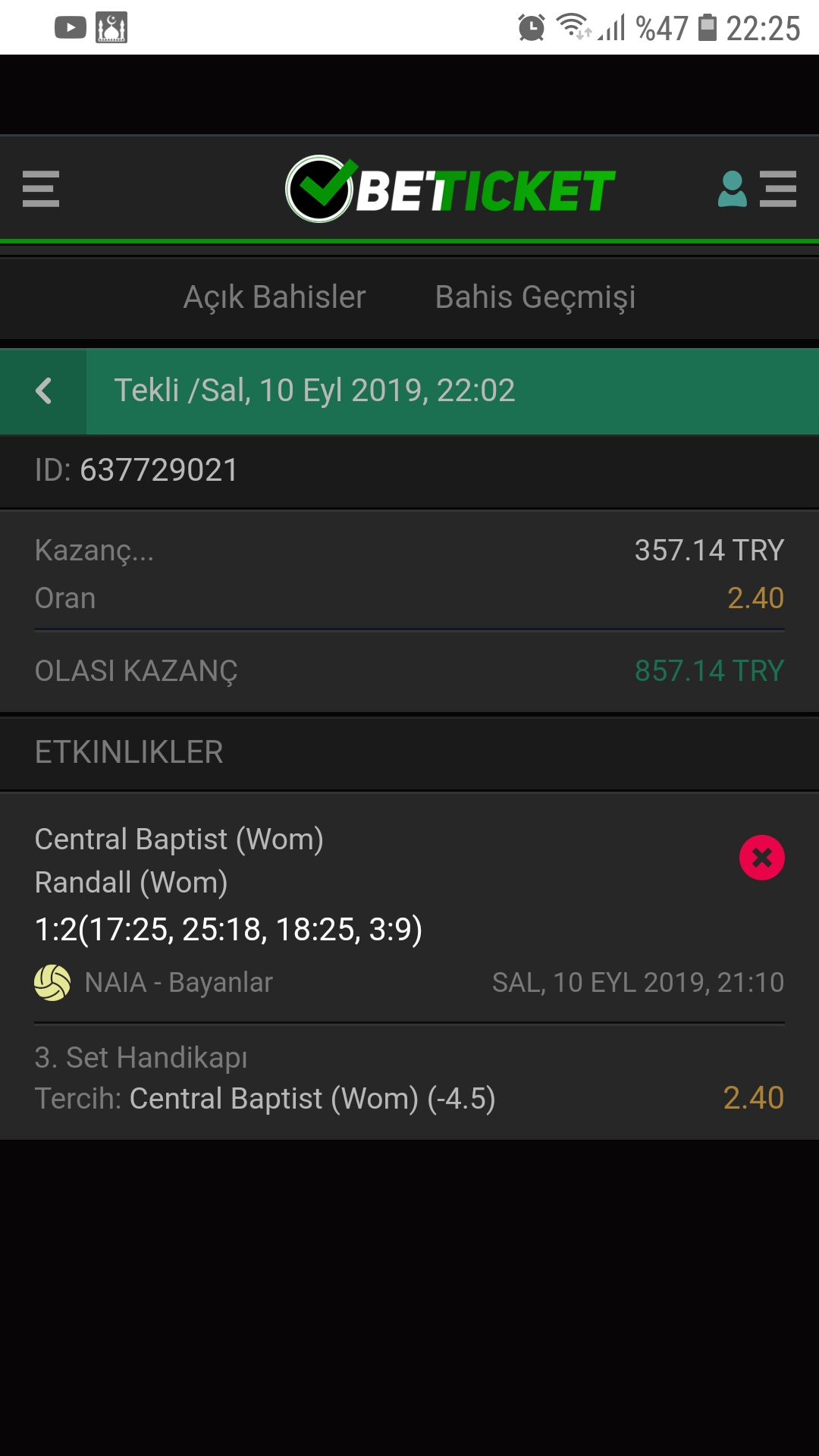The image size is (819, 1456).
Task: Tap the Beticket logo
Action: [450, 189]
